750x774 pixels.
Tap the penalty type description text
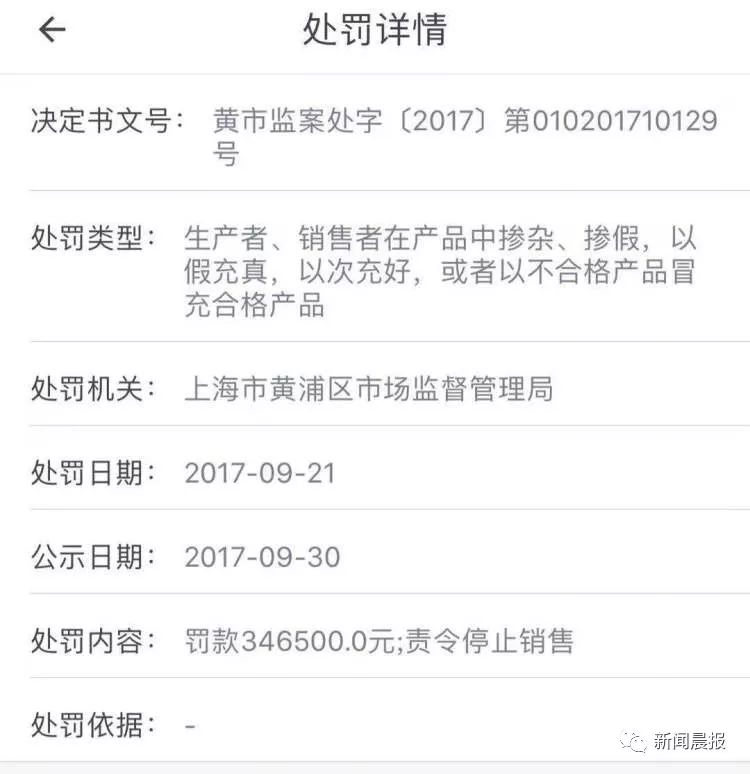(x=440, y=270)
